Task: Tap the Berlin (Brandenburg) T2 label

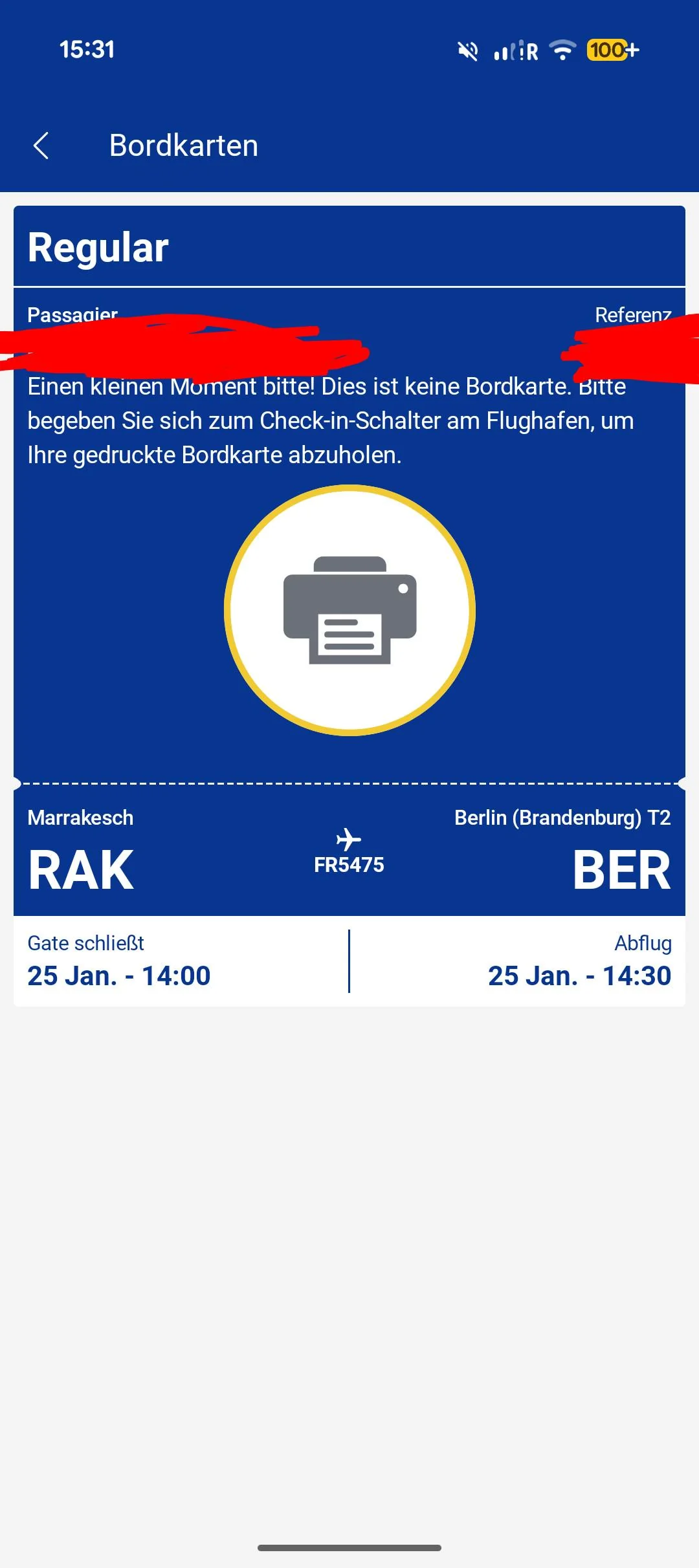Action: (562, 817)
